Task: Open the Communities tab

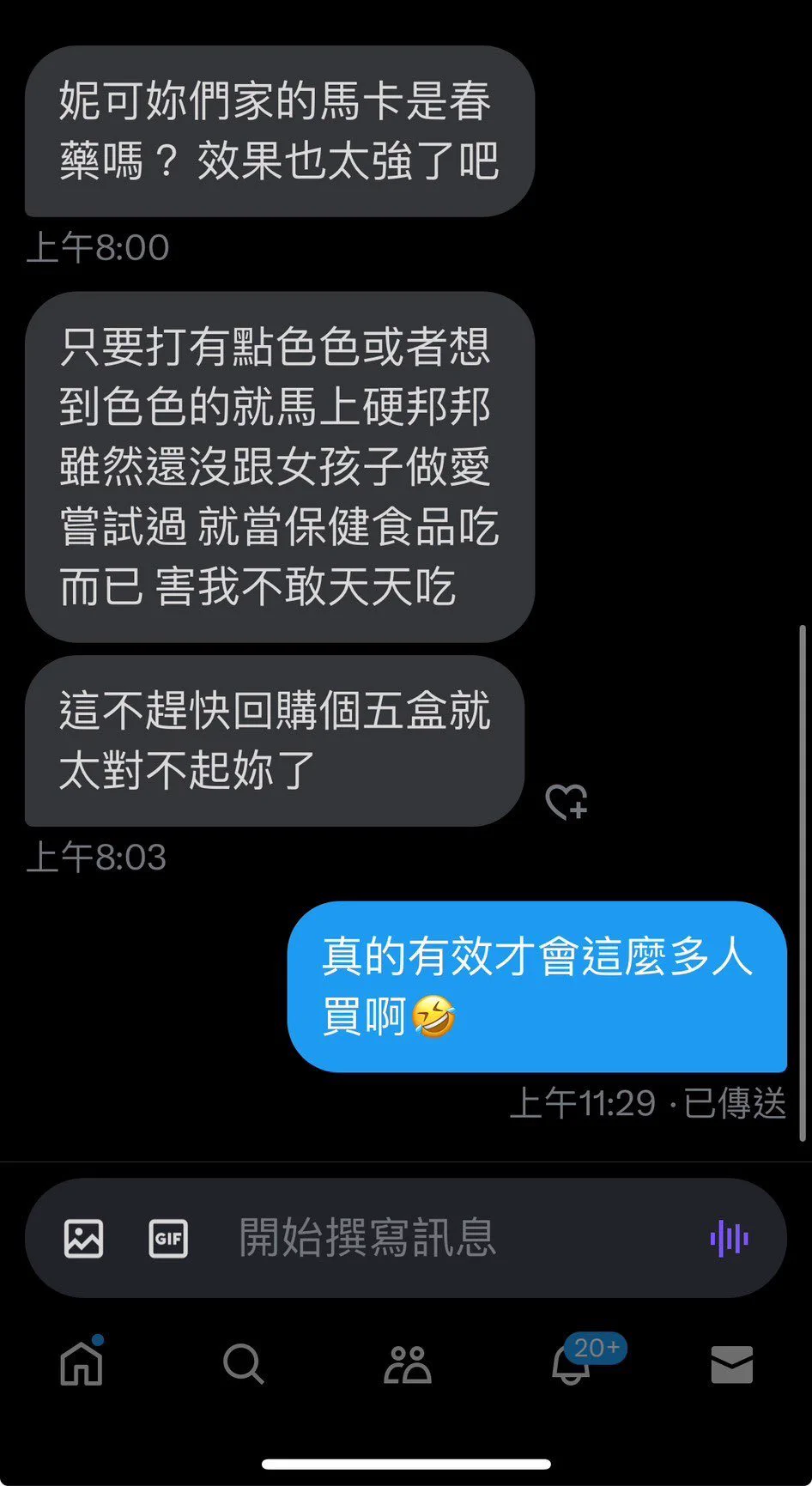Action: click(x=407, y=1363)
